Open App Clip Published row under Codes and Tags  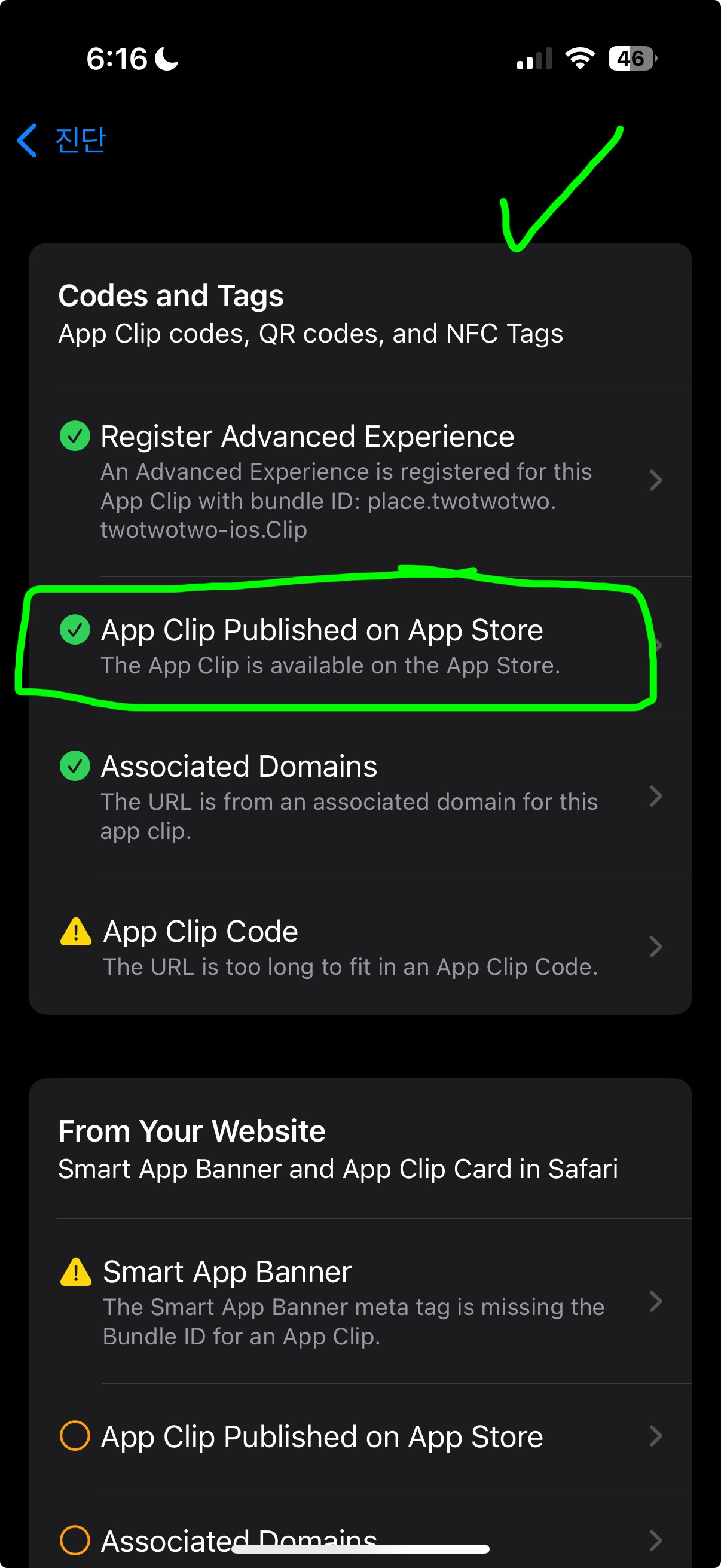coord(359,645)
